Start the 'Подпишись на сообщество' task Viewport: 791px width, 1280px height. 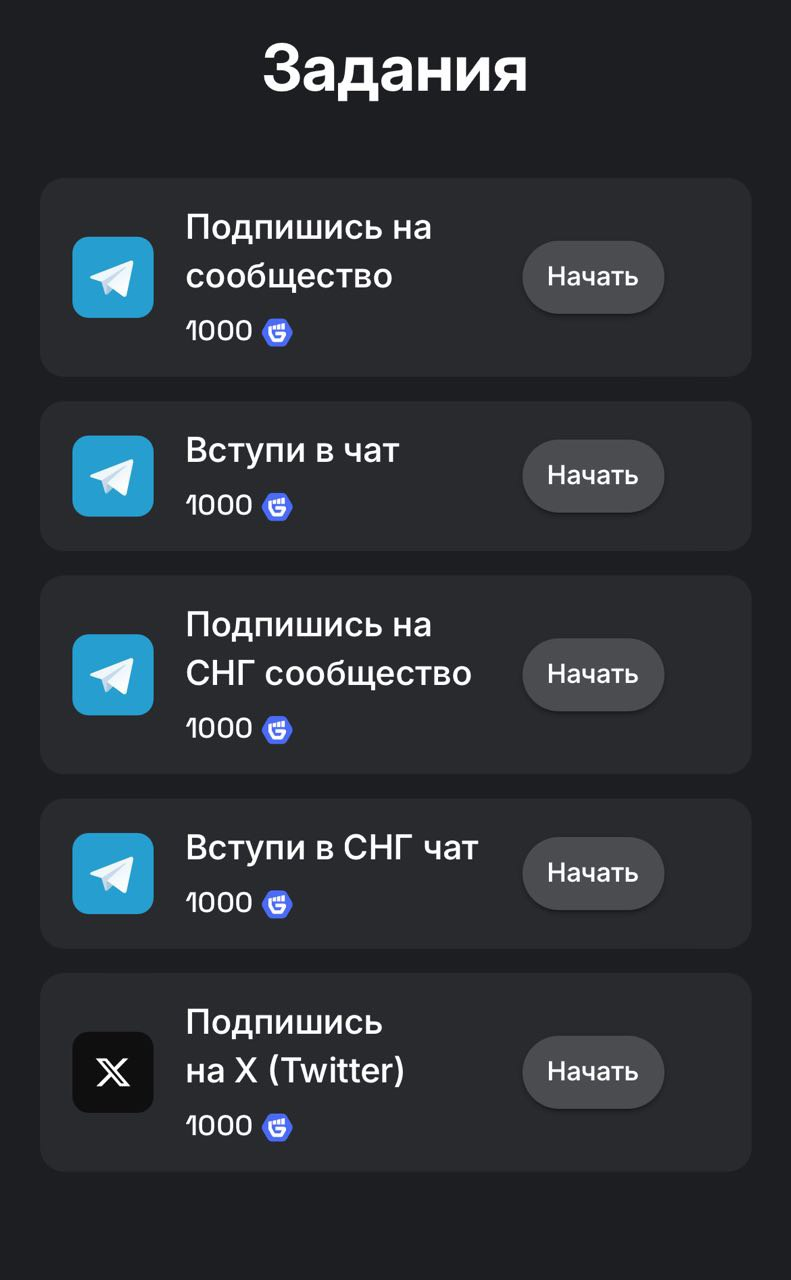592,277
